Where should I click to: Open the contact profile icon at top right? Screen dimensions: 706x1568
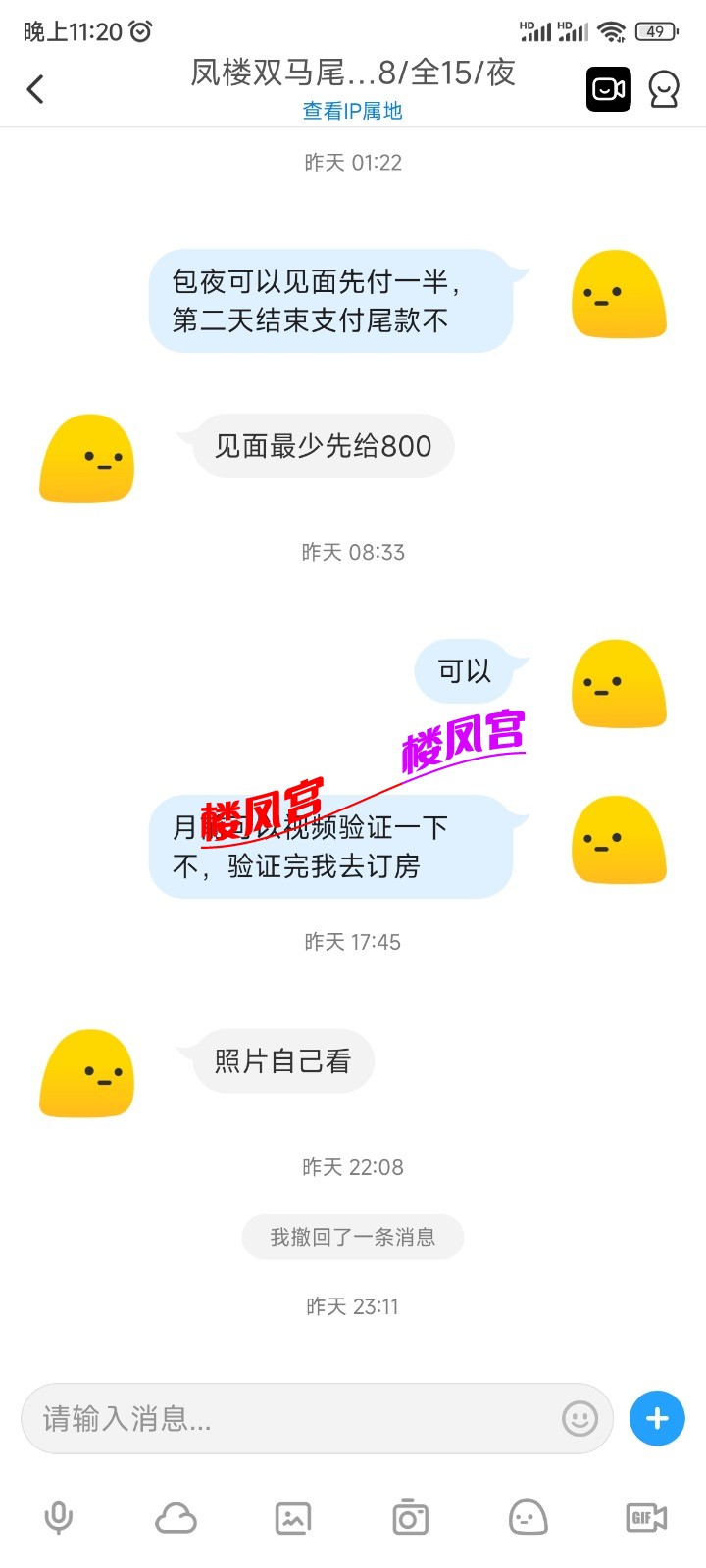664,88
